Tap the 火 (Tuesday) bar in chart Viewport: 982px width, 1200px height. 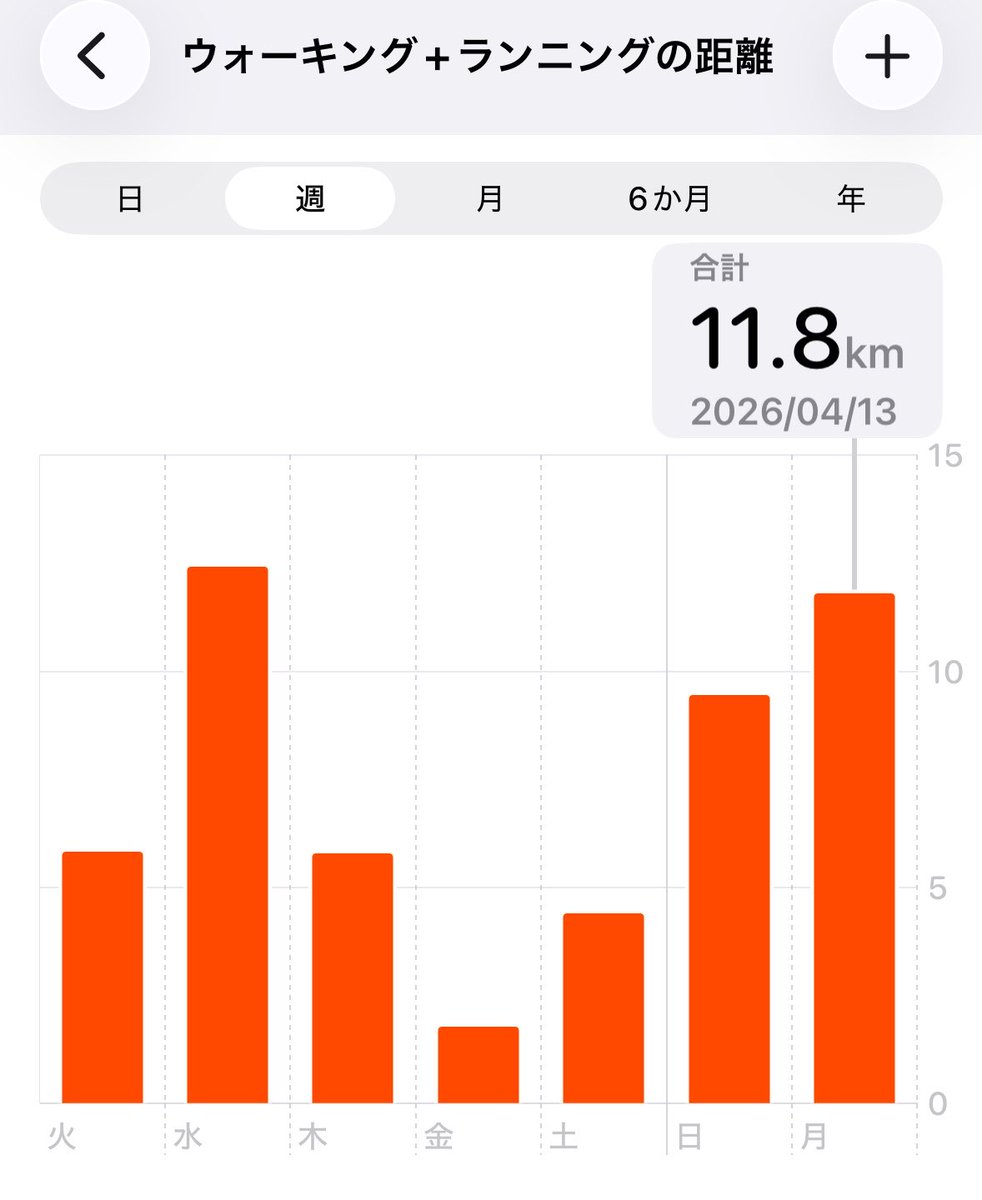[x=102, y=977]
